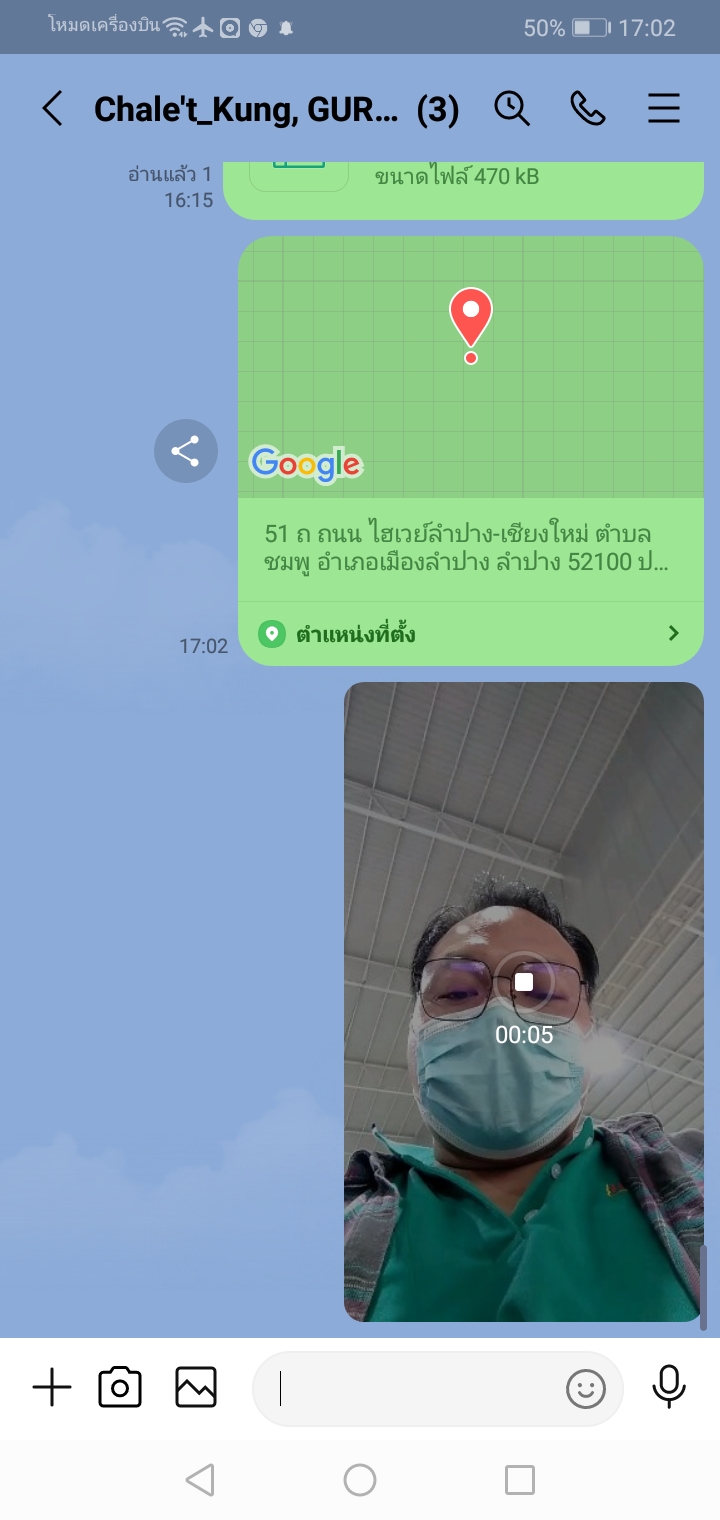Stop the video upload in progress

click(524, 982)
